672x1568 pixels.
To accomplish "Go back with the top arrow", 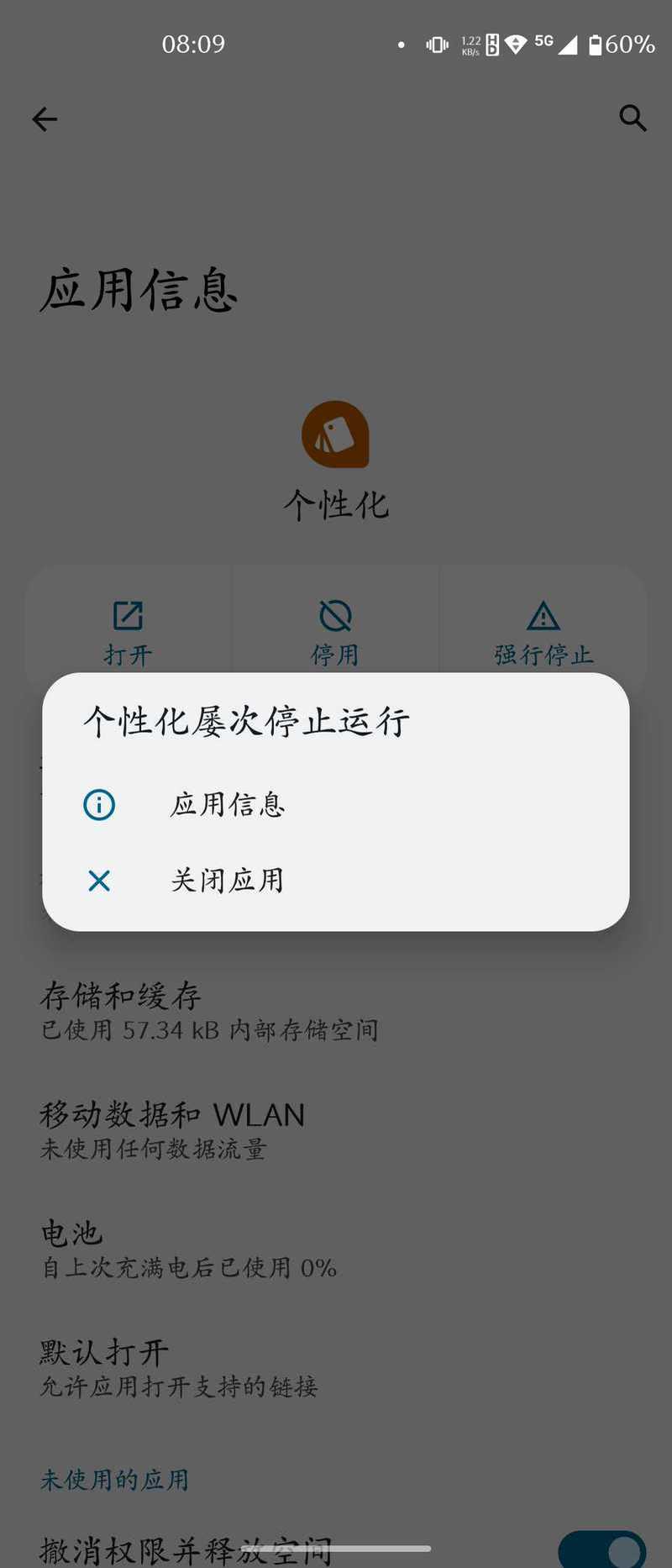I will [45, 119].
